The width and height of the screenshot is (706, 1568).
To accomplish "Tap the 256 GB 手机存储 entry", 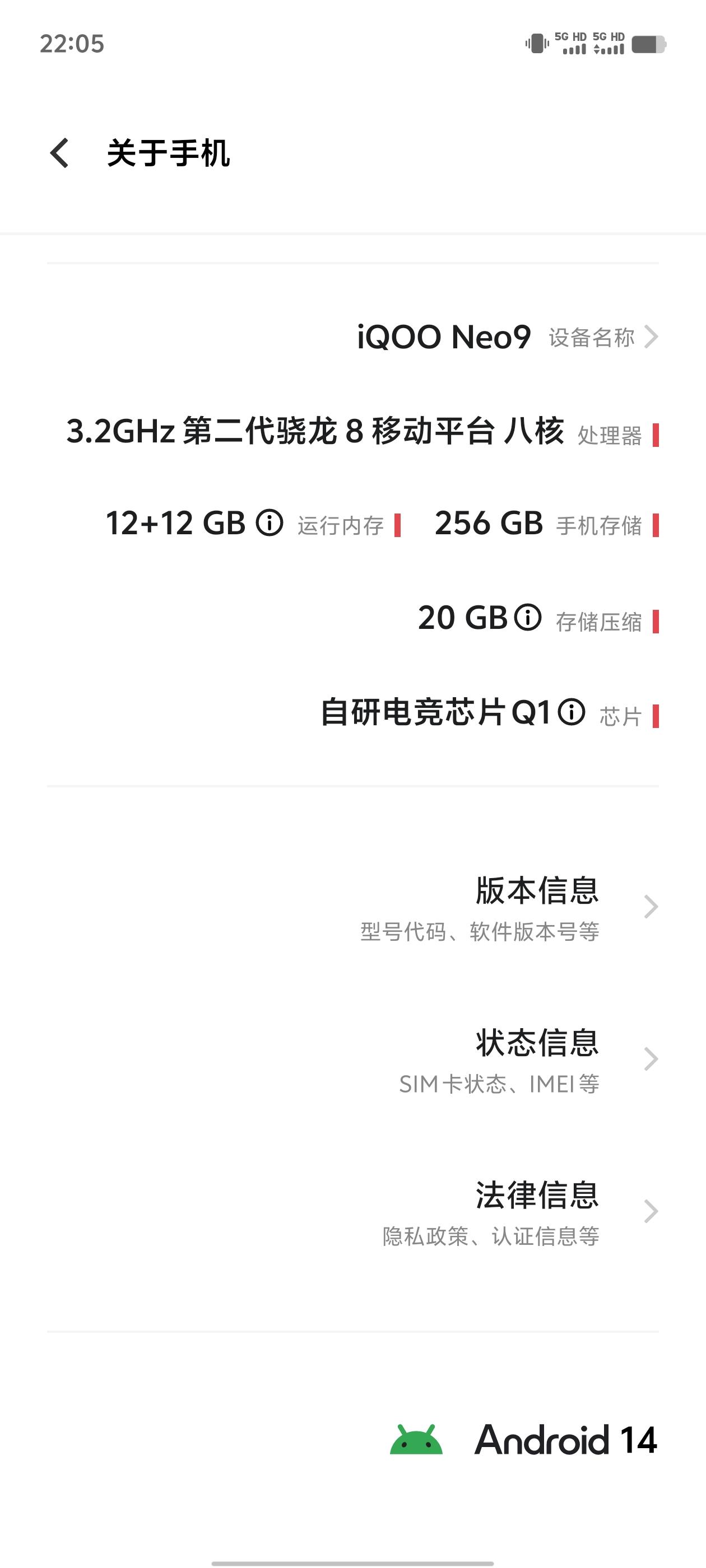I will point(487,524).
